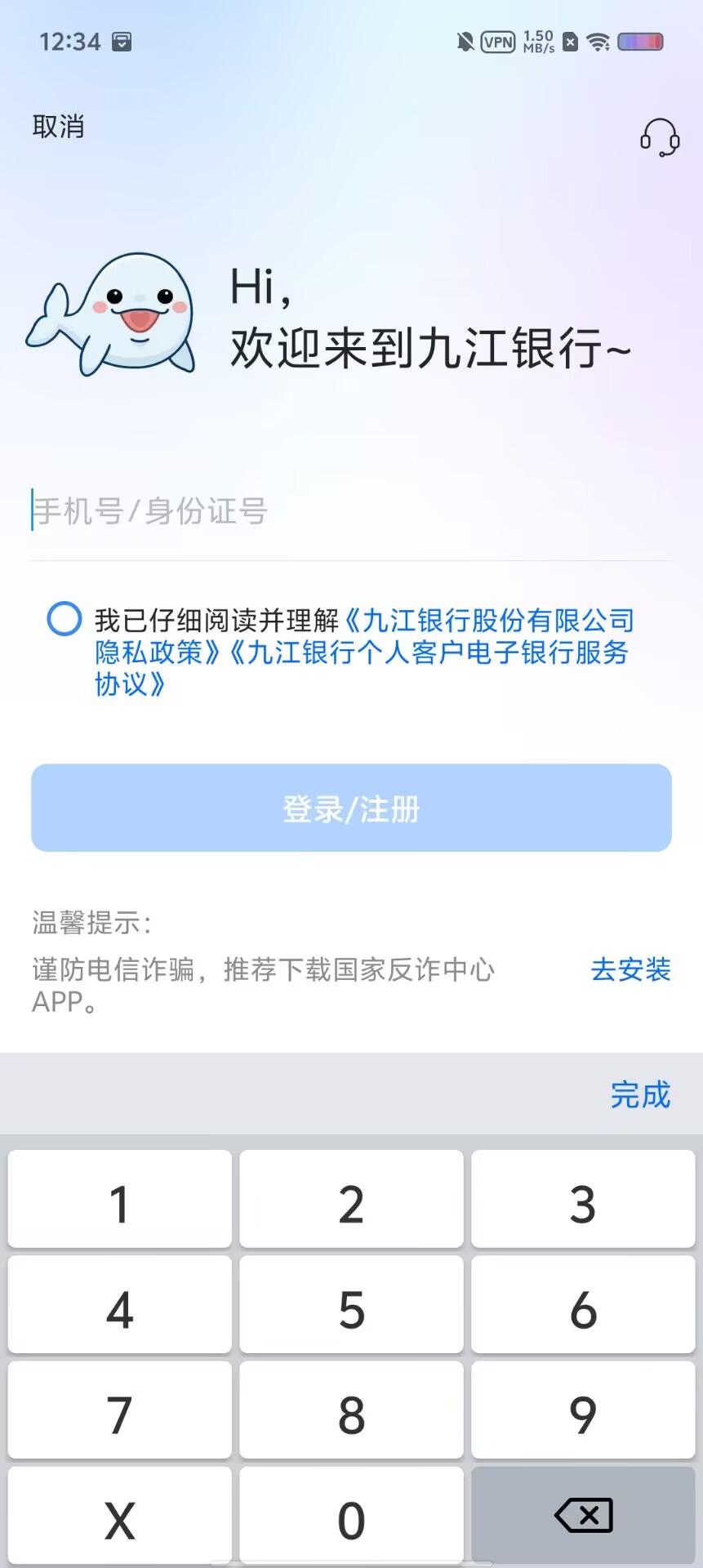This screenshot has height=1568, width=703.
Task: Tap 去安装 to install anti-fraud app
Action: [630, 969]
